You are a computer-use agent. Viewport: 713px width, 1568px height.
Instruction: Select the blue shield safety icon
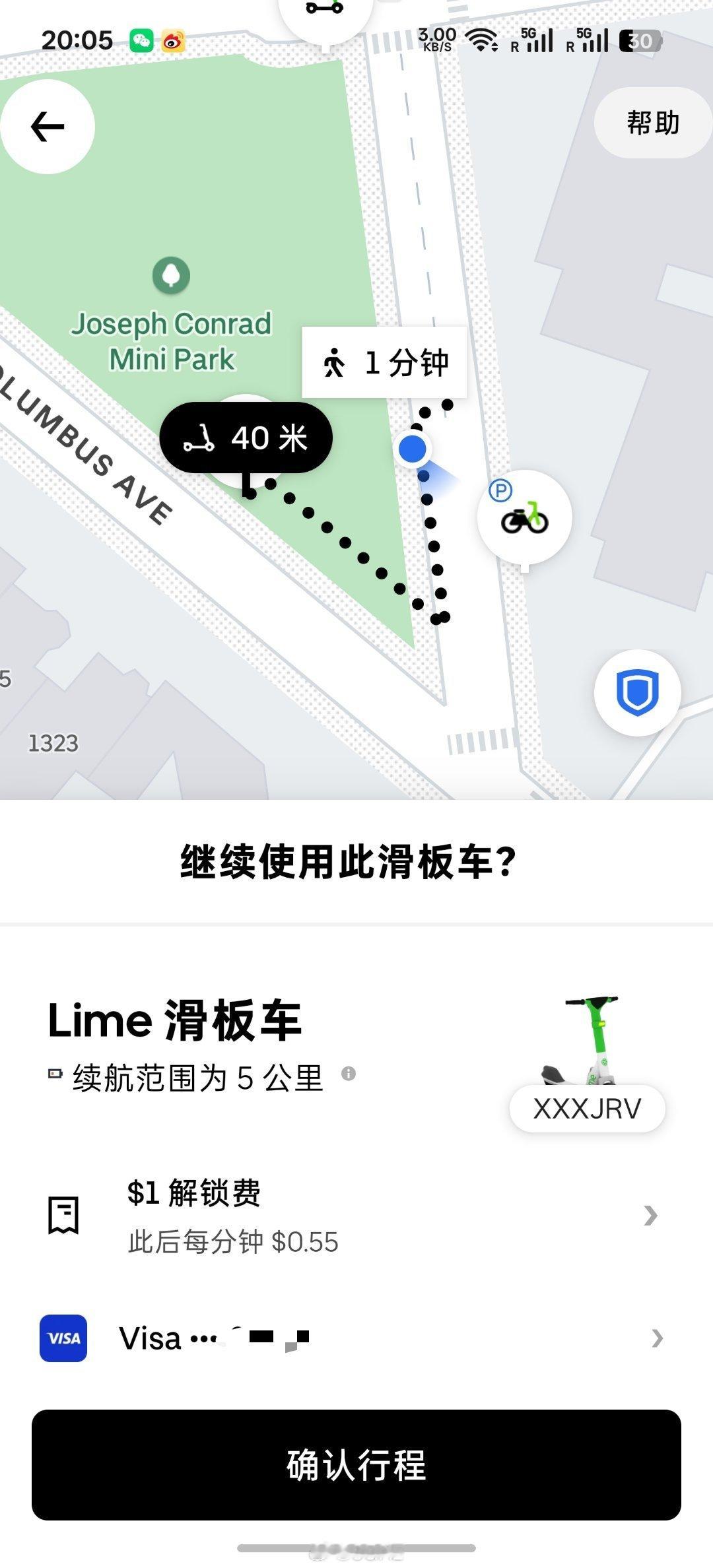coord(638,690)
